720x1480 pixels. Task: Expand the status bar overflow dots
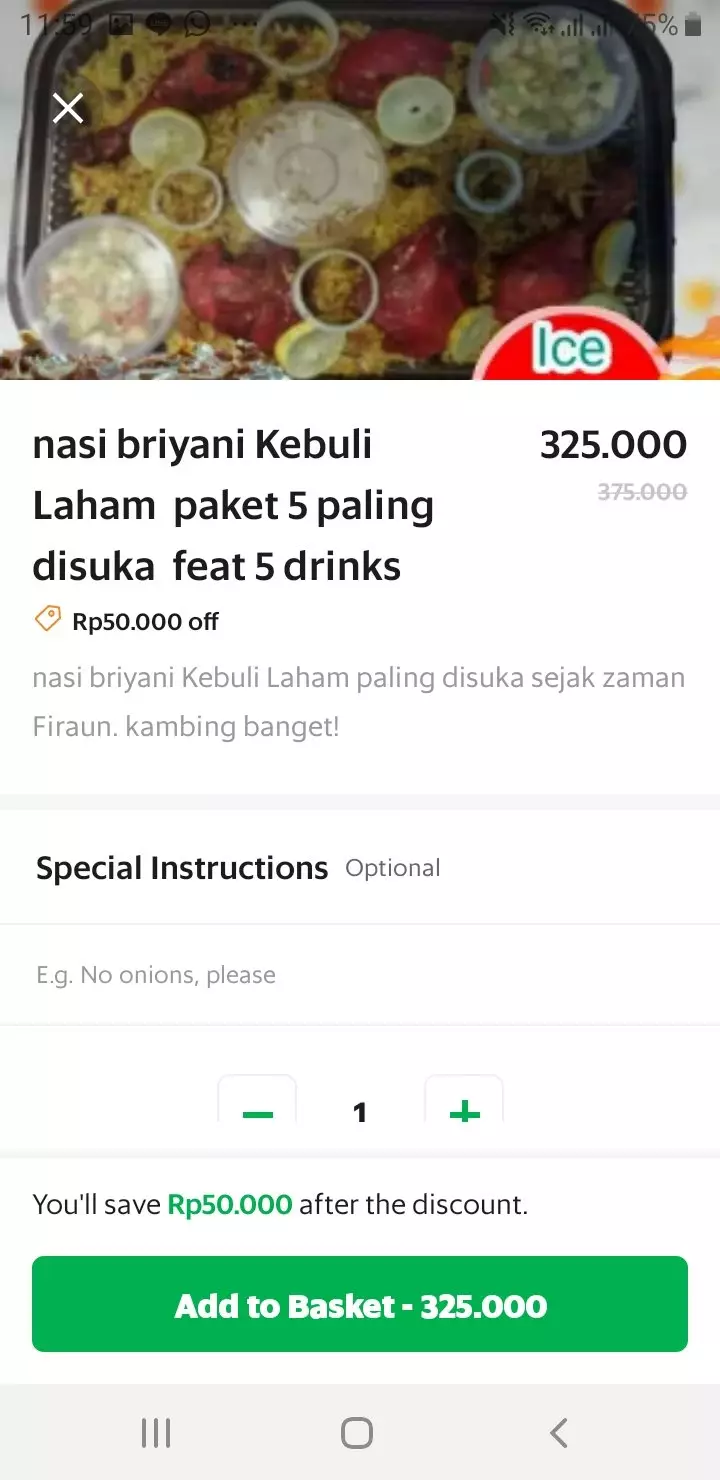point(242,25)
